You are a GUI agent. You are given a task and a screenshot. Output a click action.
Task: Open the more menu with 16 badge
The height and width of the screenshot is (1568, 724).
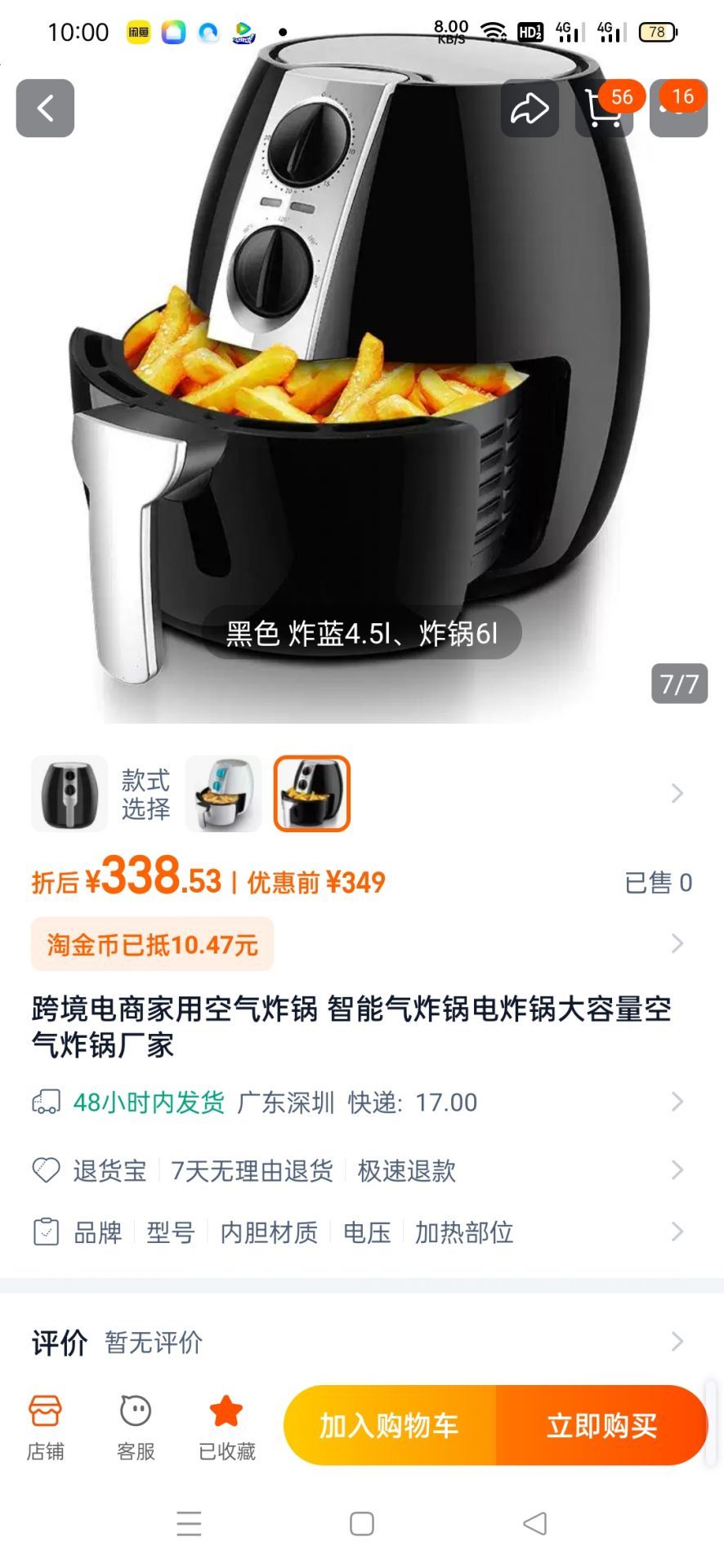click(x=678, y=108)
